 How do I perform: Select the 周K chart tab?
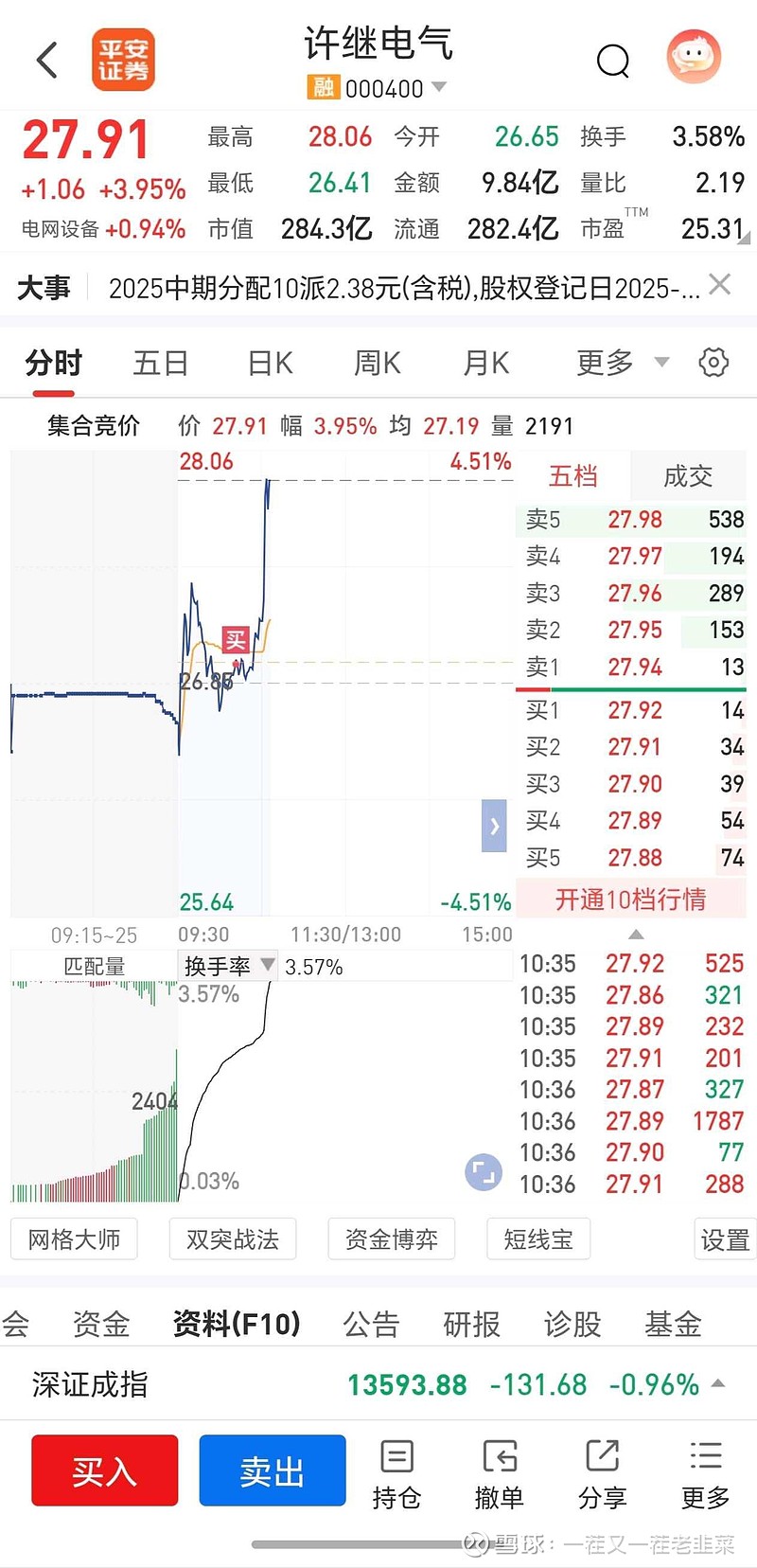click(x=377, y=363)
